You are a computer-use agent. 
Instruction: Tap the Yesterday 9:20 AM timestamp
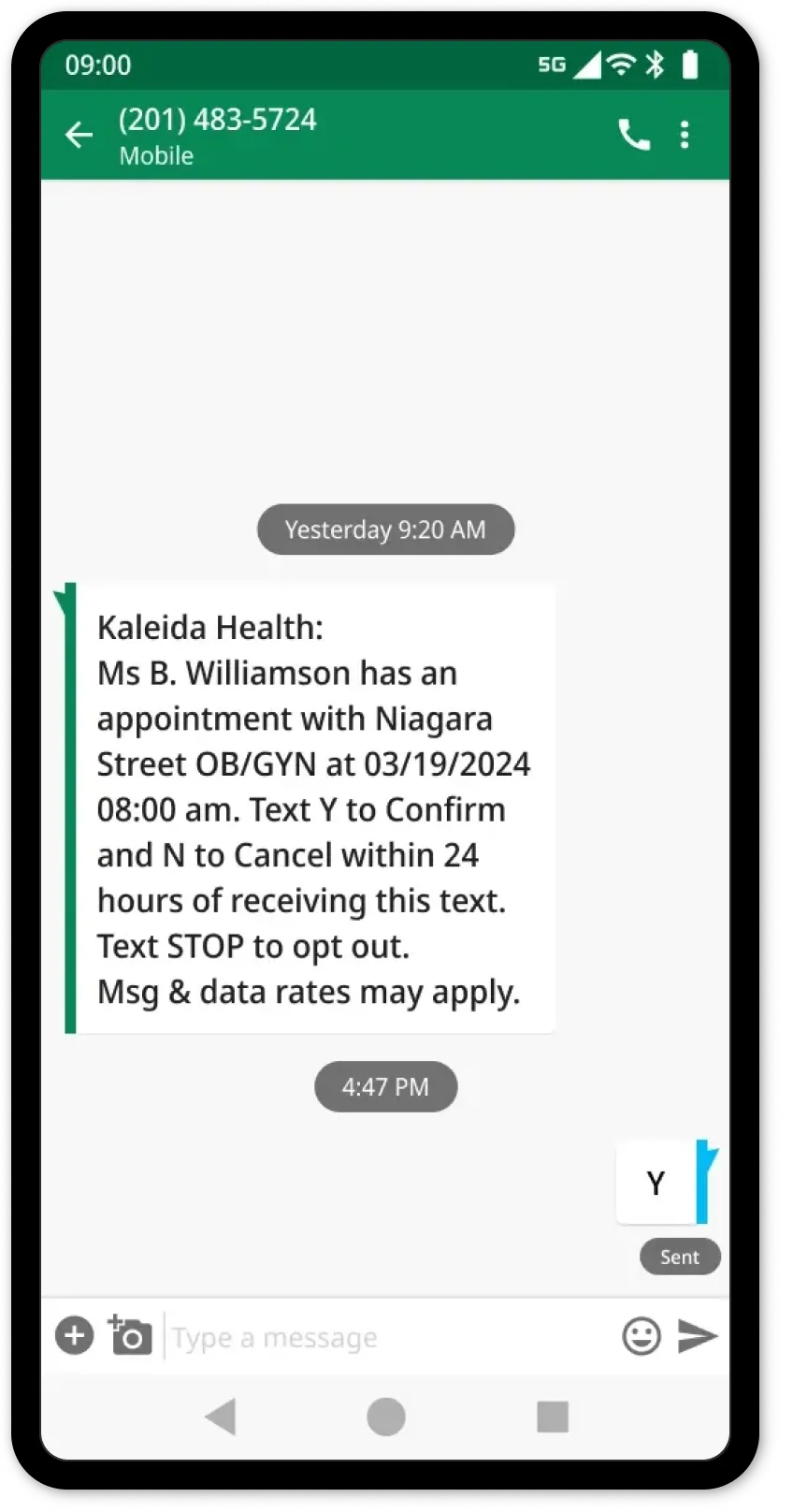[x=385, y=530]
